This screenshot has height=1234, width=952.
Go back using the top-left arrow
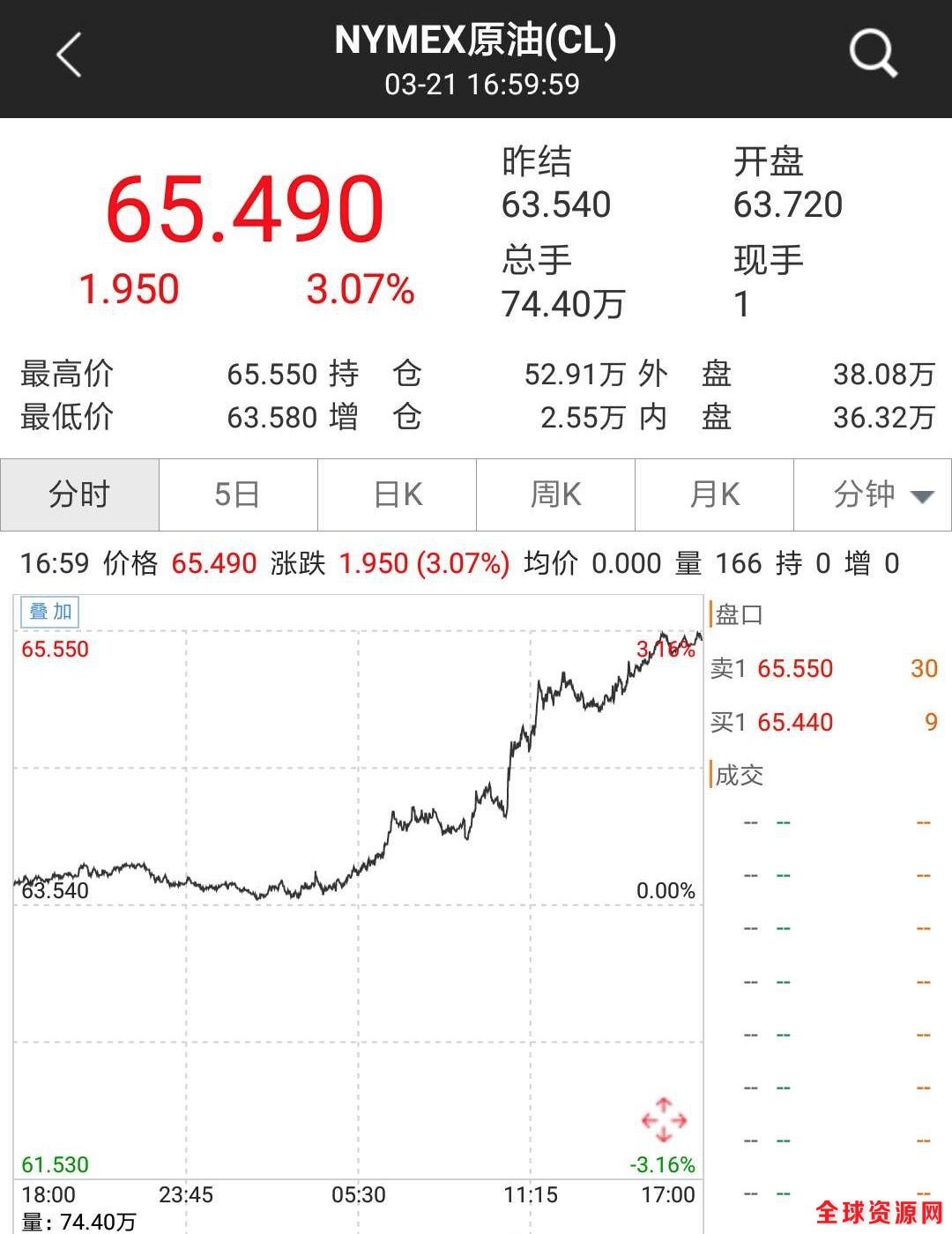click(69, 56)
